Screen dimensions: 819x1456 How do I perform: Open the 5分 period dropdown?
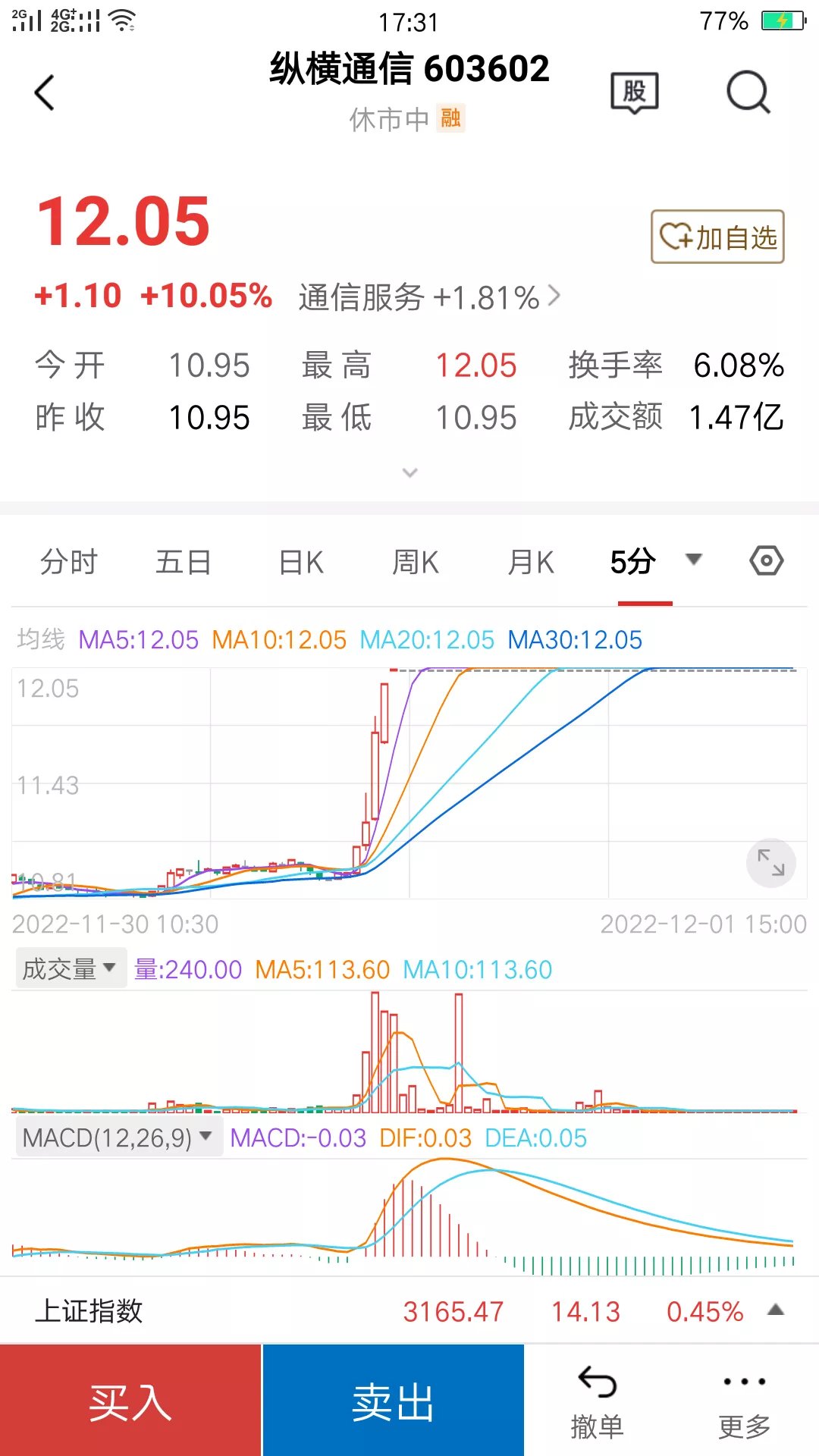655,562
